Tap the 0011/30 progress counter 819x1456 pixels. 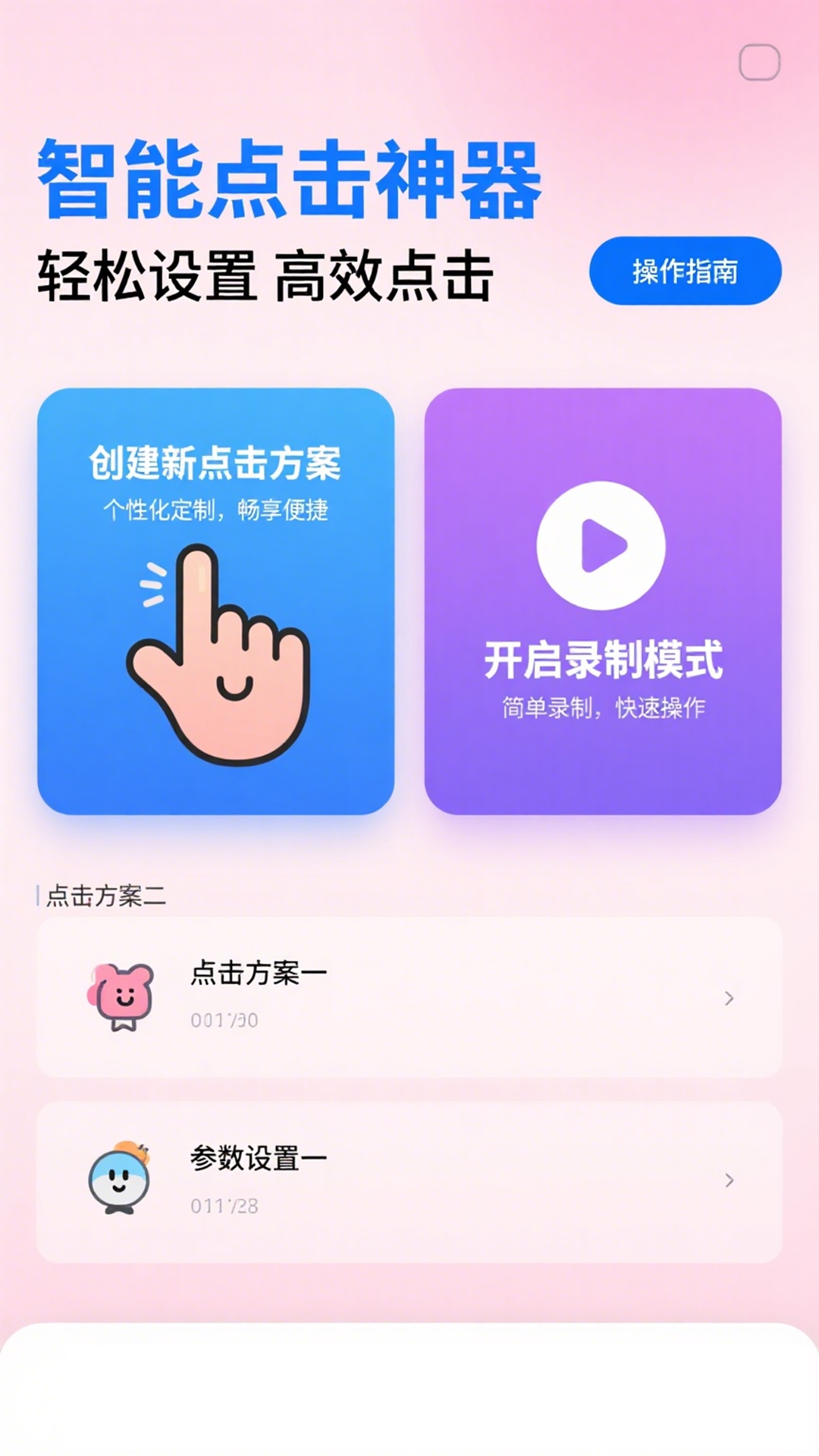[224, 1020]
